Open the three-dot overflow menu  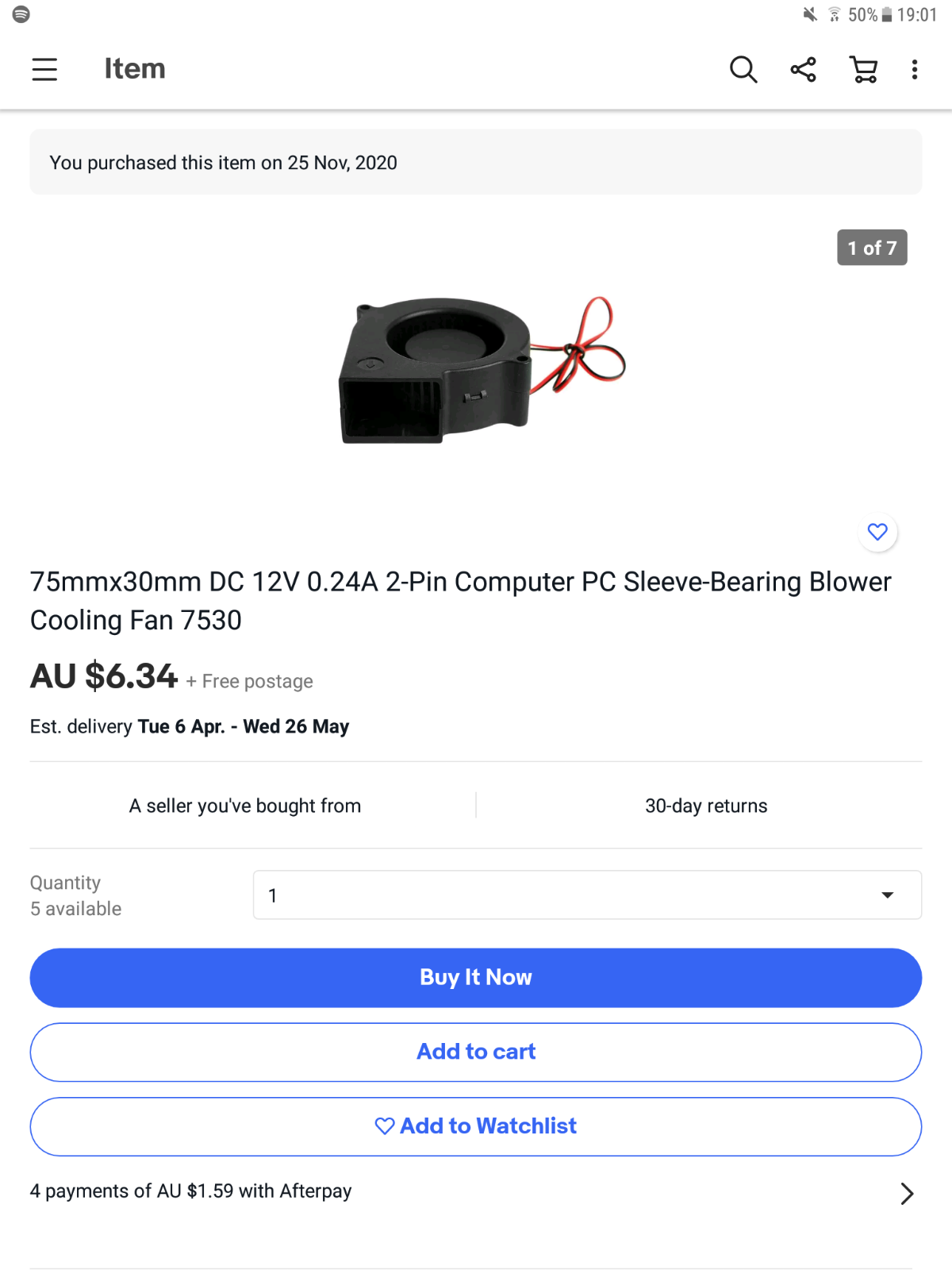click(915, 70)
